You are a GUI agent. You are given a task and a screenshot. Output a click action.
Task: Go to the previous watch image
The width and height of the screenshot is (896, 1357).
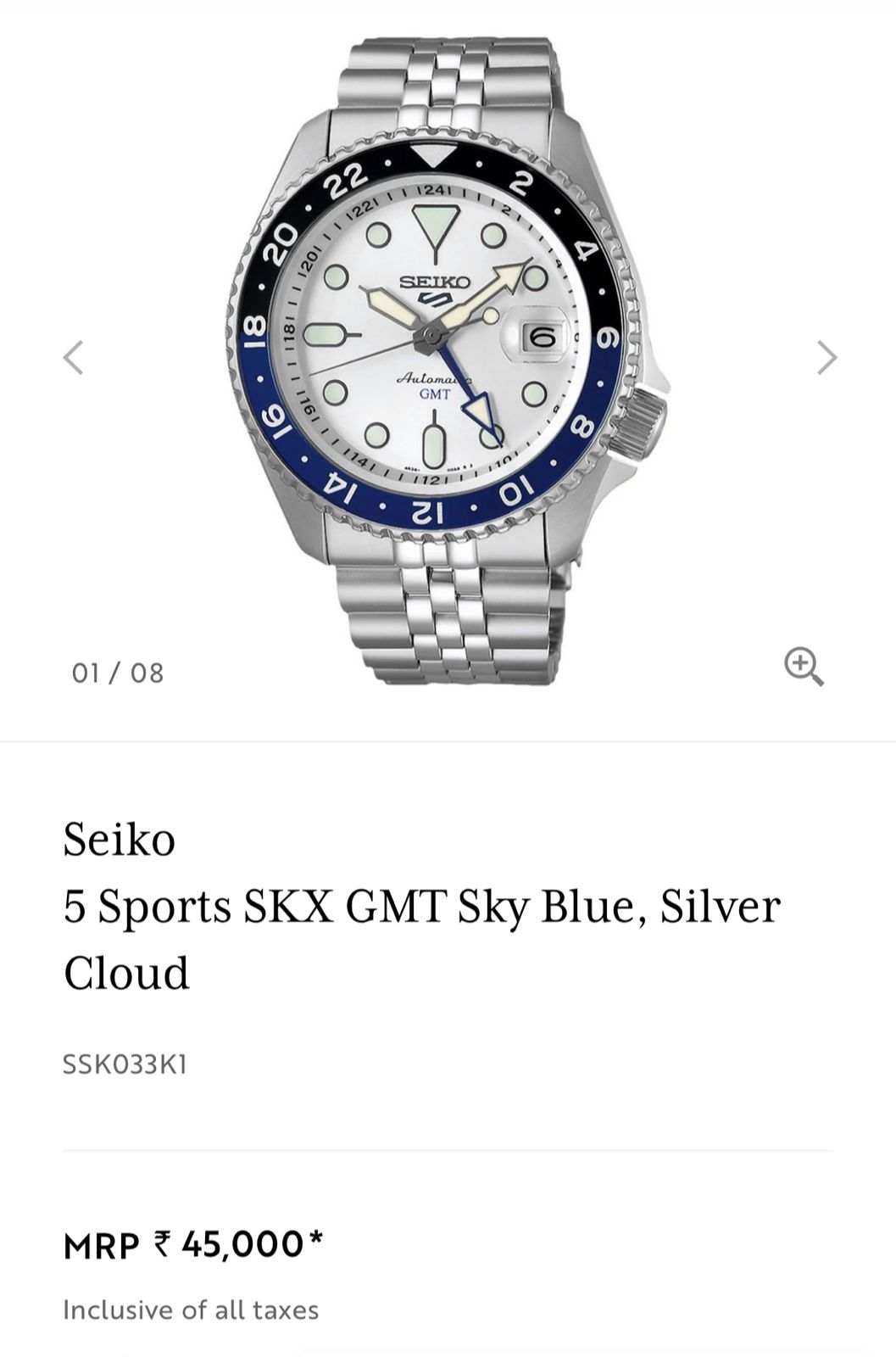tap(74, 357)
